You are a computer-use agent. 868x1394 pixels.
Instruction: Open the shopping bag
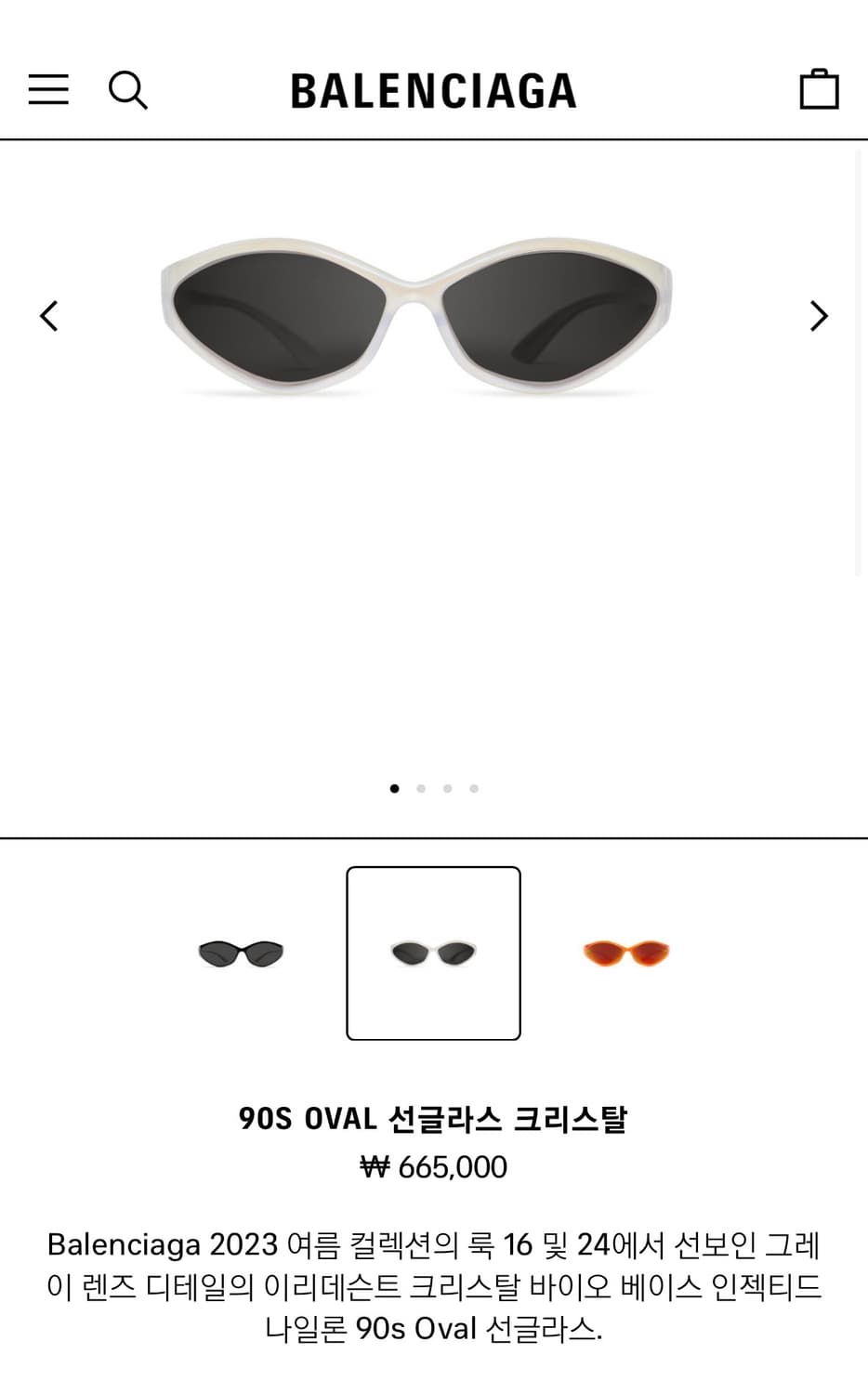(x=819, y=89)
